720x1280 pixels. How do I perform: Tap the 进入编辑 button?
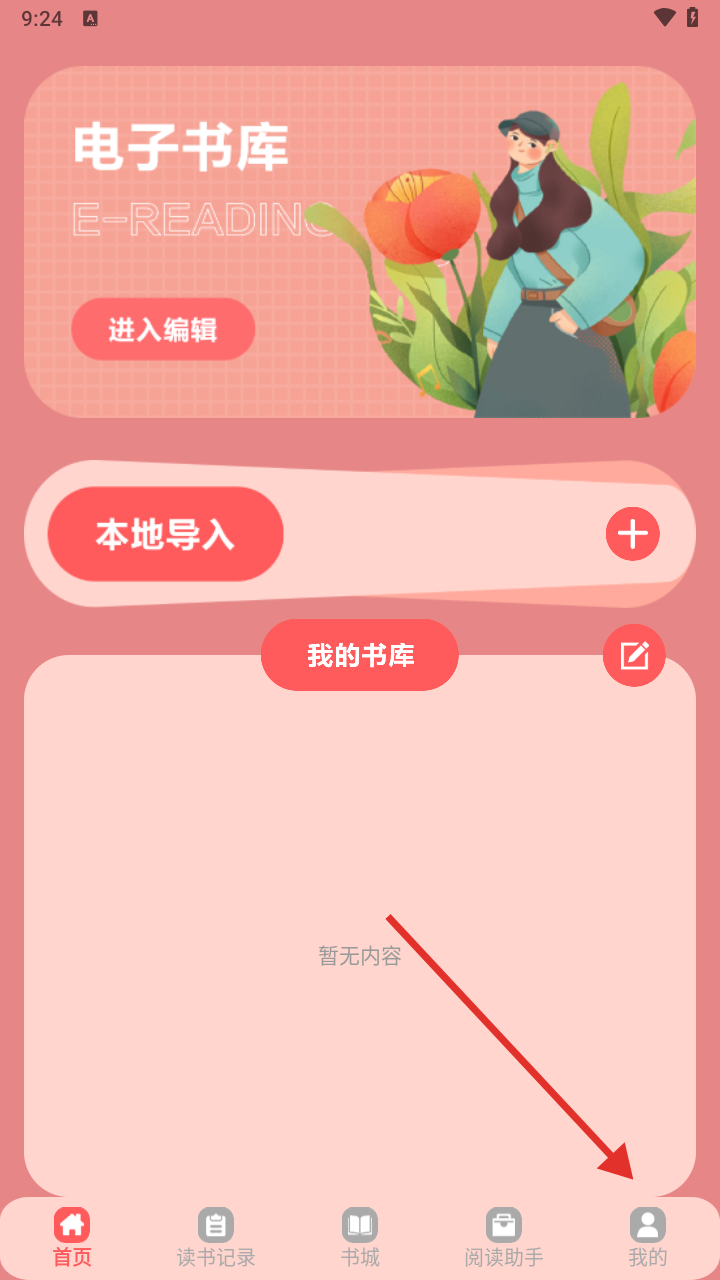[x=163, y=329]
